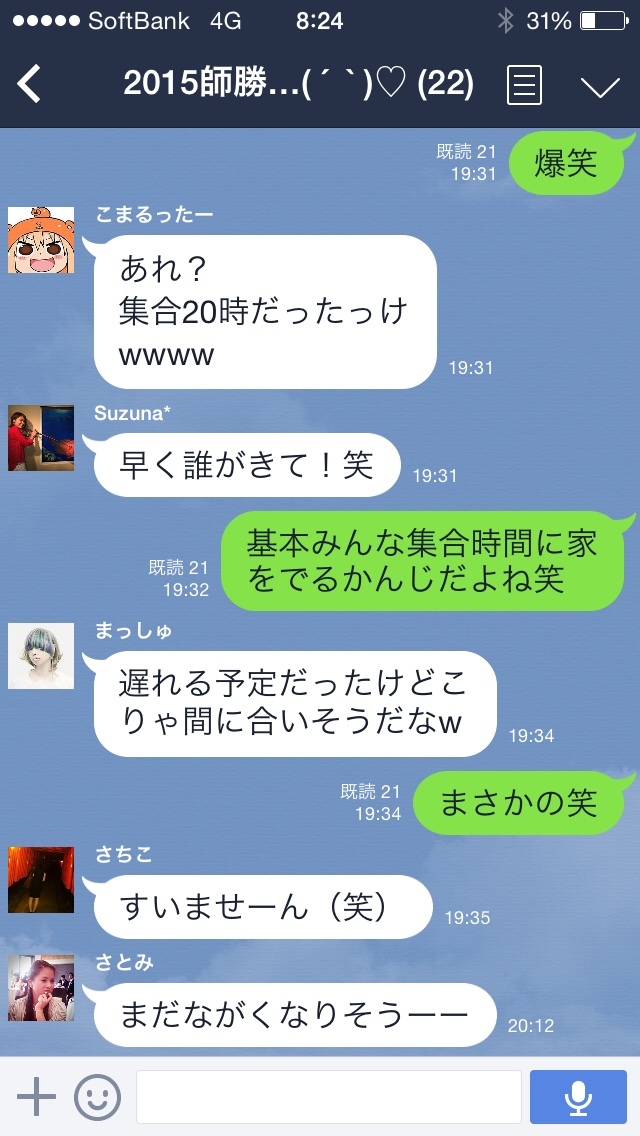Expand the chat options dropdown arrow
640x1136 pixels.
click(600, 86)
